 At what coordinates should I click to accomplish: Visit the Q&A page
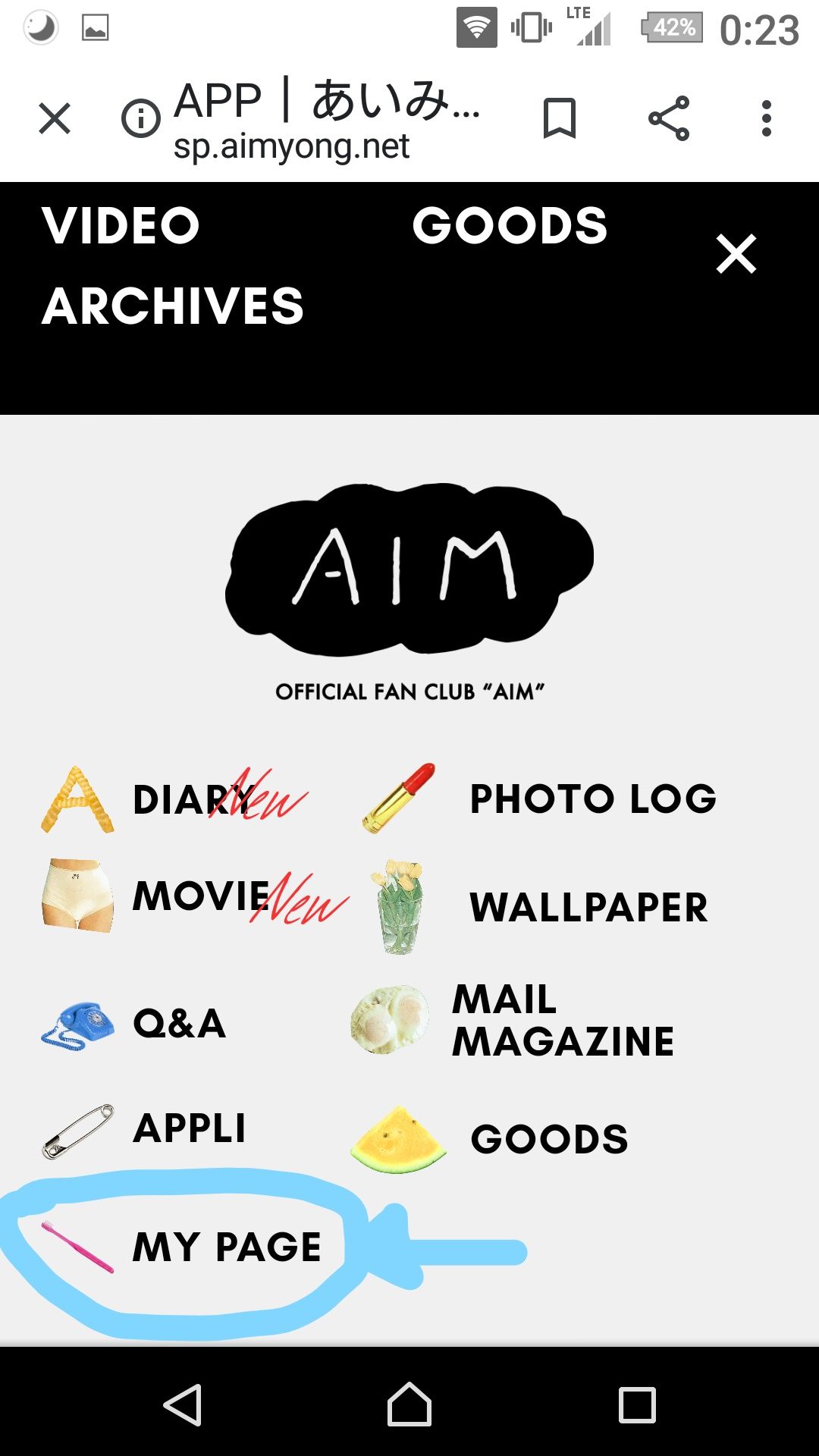(x=180, y=1024)
